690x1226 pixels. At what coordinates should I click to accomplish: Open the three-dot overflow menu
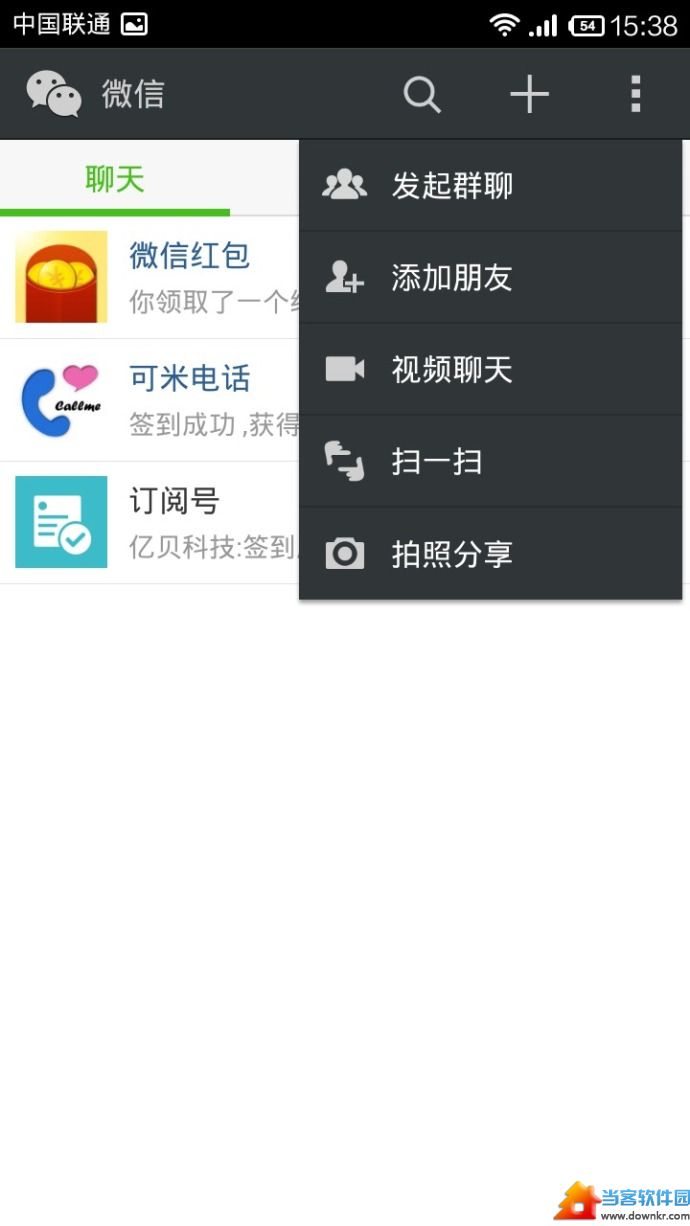(635, 95)
